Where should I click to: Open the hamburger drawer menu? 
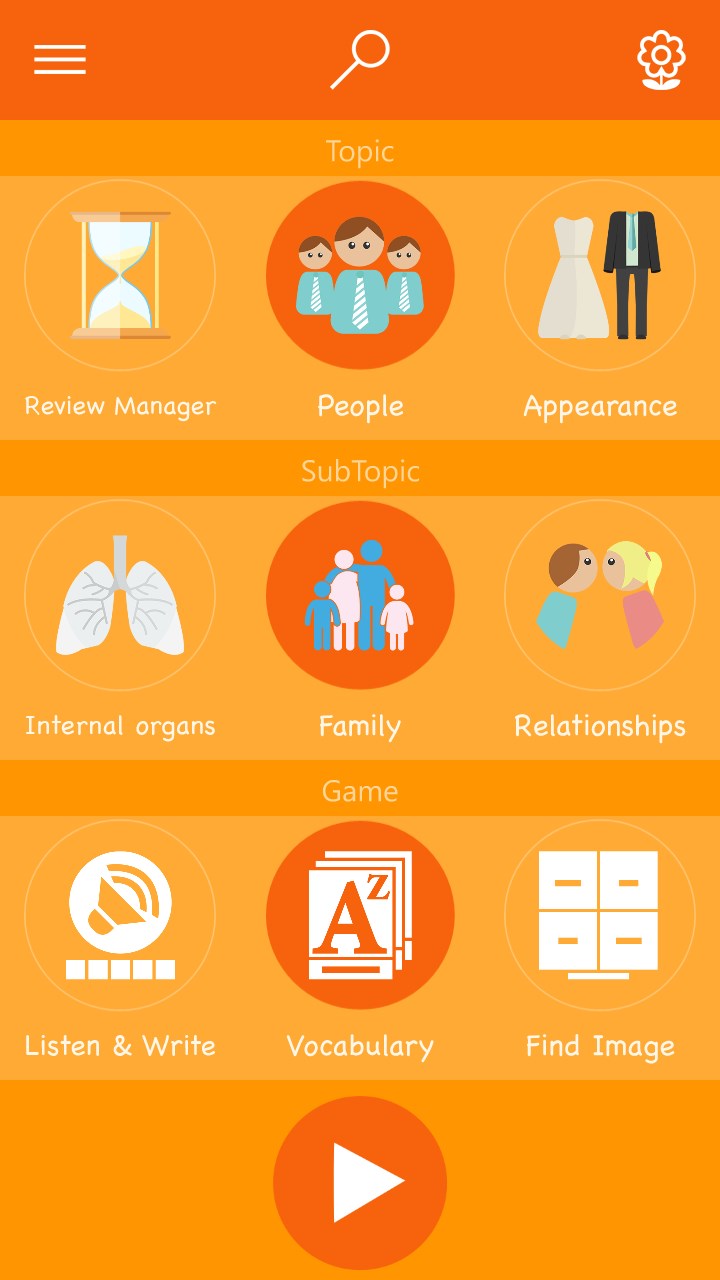click(x=60, y=60)
